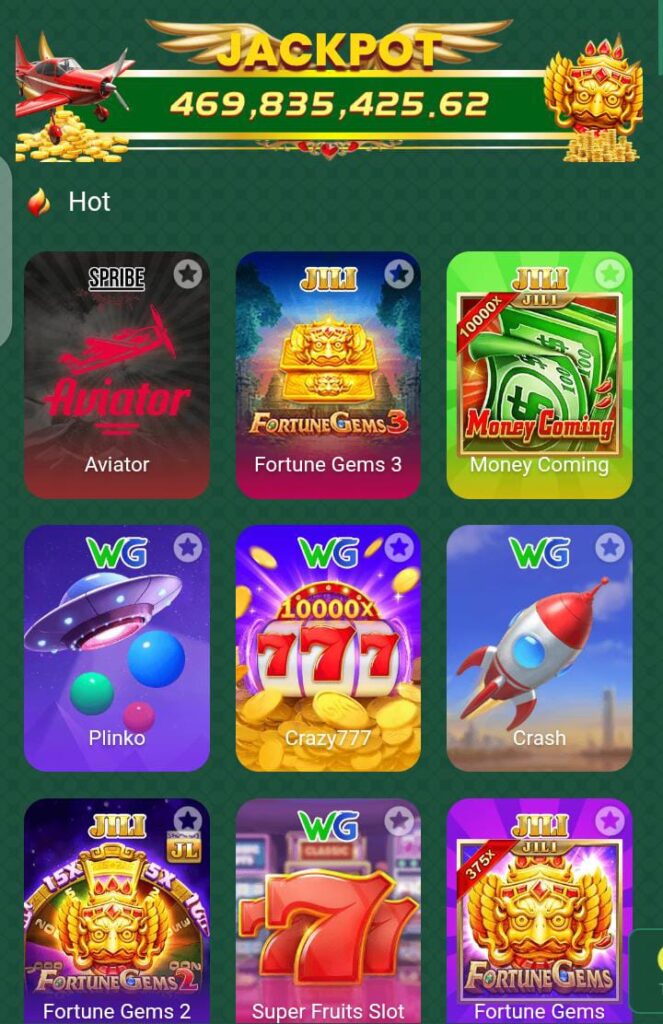This screenshot has width=663, height=1024.
Task: Toggle the favorite star on Money Coming
Action: [x=609, y=274]
